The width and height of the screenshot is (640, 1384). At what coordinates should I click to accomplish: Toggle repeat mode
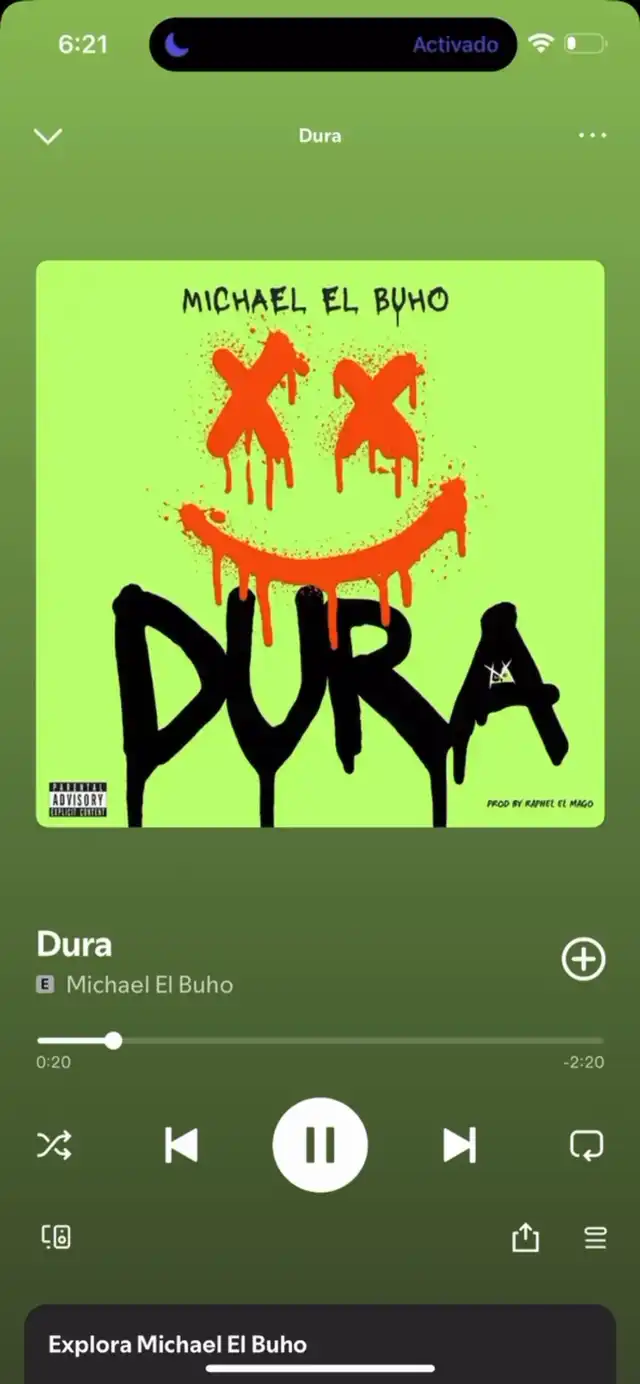click(586, 1145)
